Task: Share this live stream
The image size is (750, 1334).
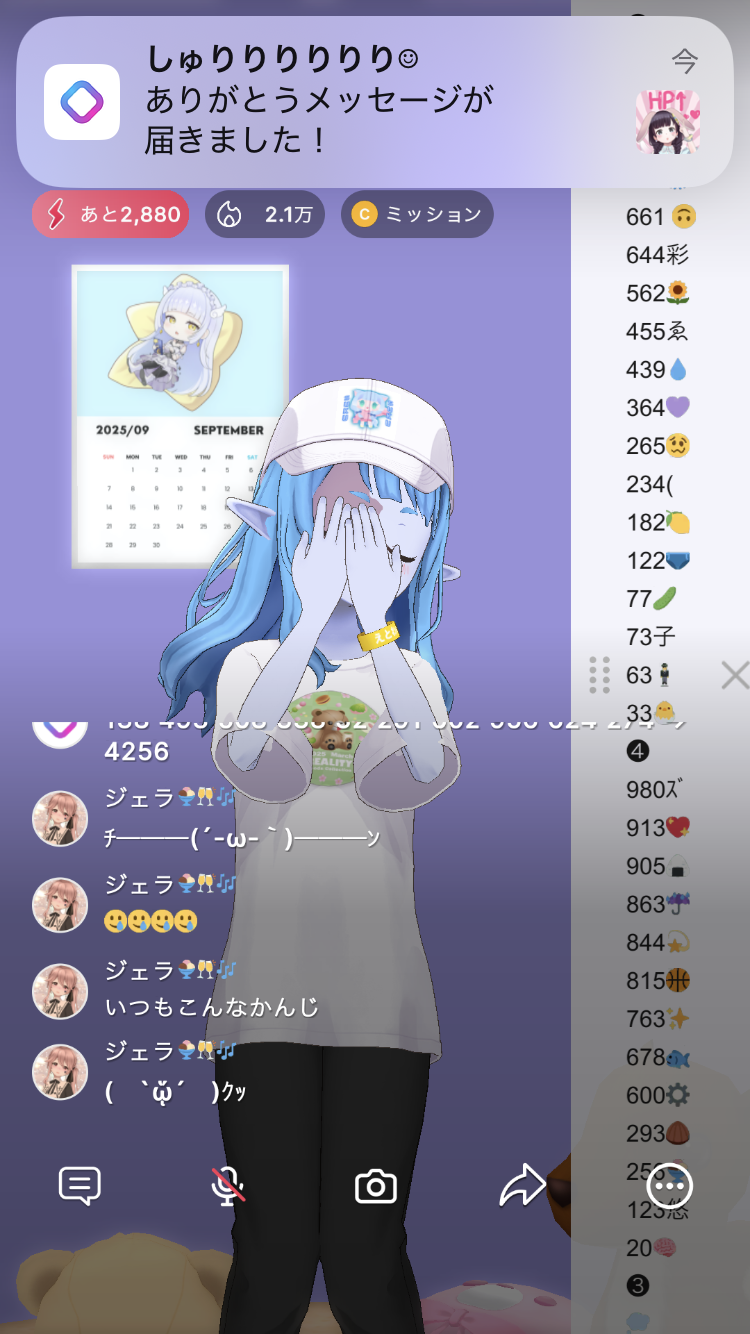Action: pyautogui.click(x=522, y=1186)
